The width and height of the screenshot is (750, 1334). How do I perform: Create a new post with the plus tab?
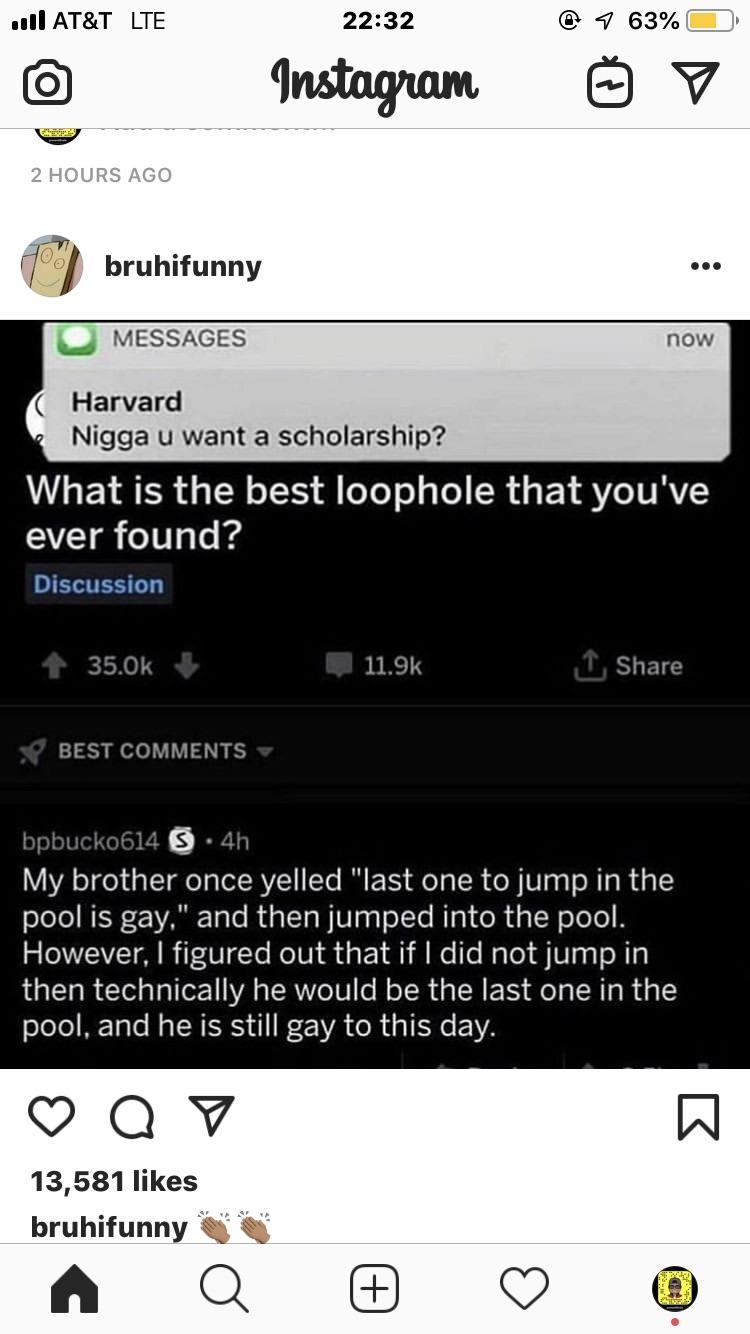point(375,1288)
